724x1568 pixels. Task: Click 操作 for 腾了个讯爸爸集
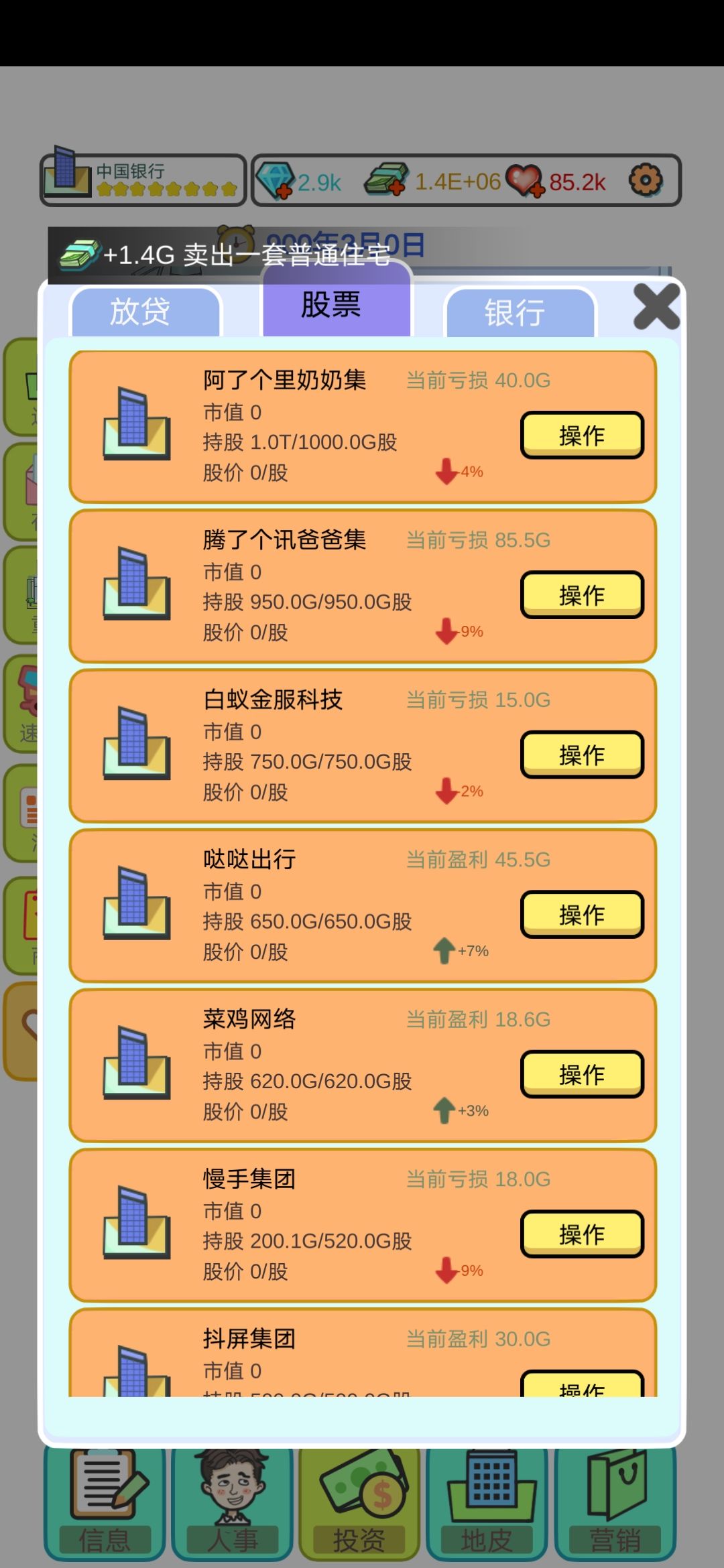pyautogui.click(x=582, y=594)
